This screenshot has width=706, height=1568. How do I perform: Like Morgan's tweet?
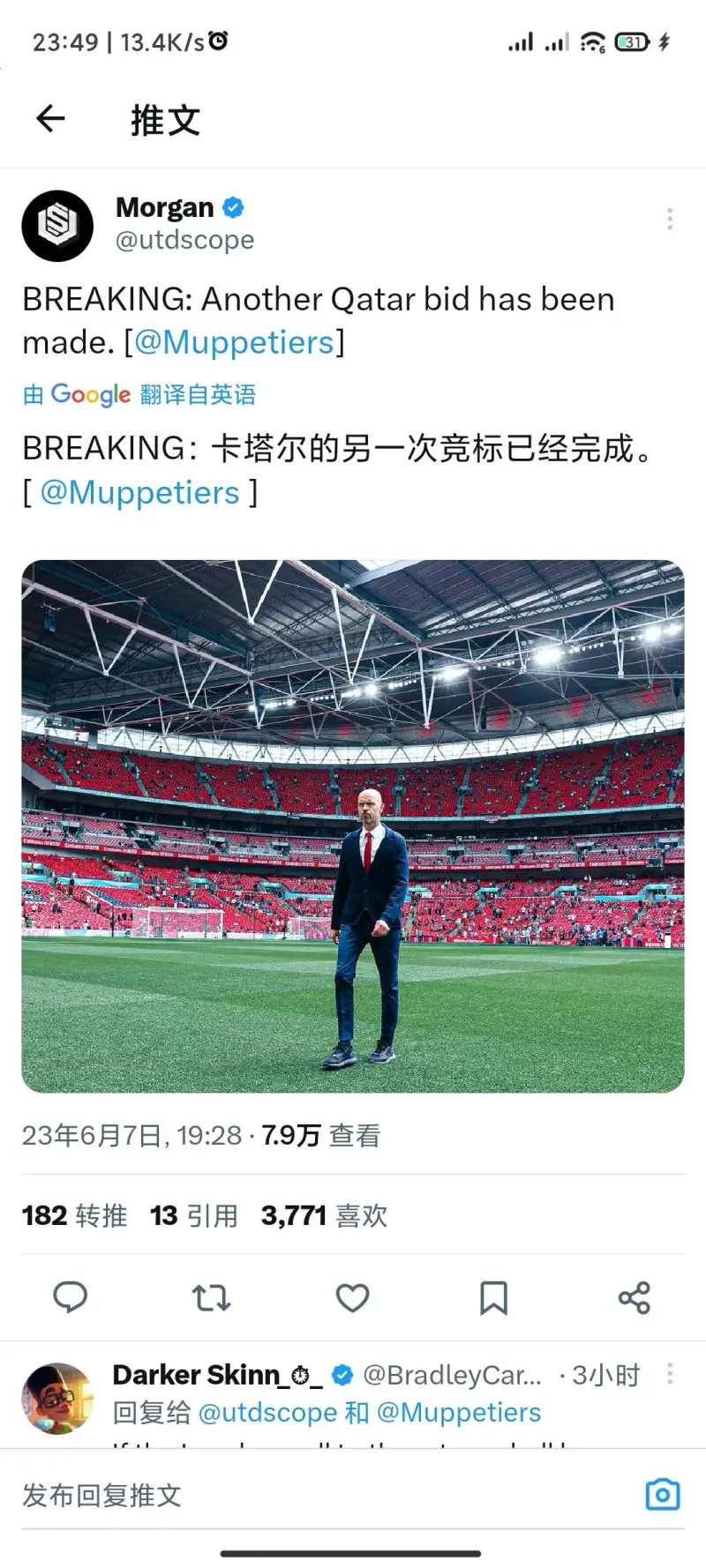pyautogui.click(x=352, y=1297)
